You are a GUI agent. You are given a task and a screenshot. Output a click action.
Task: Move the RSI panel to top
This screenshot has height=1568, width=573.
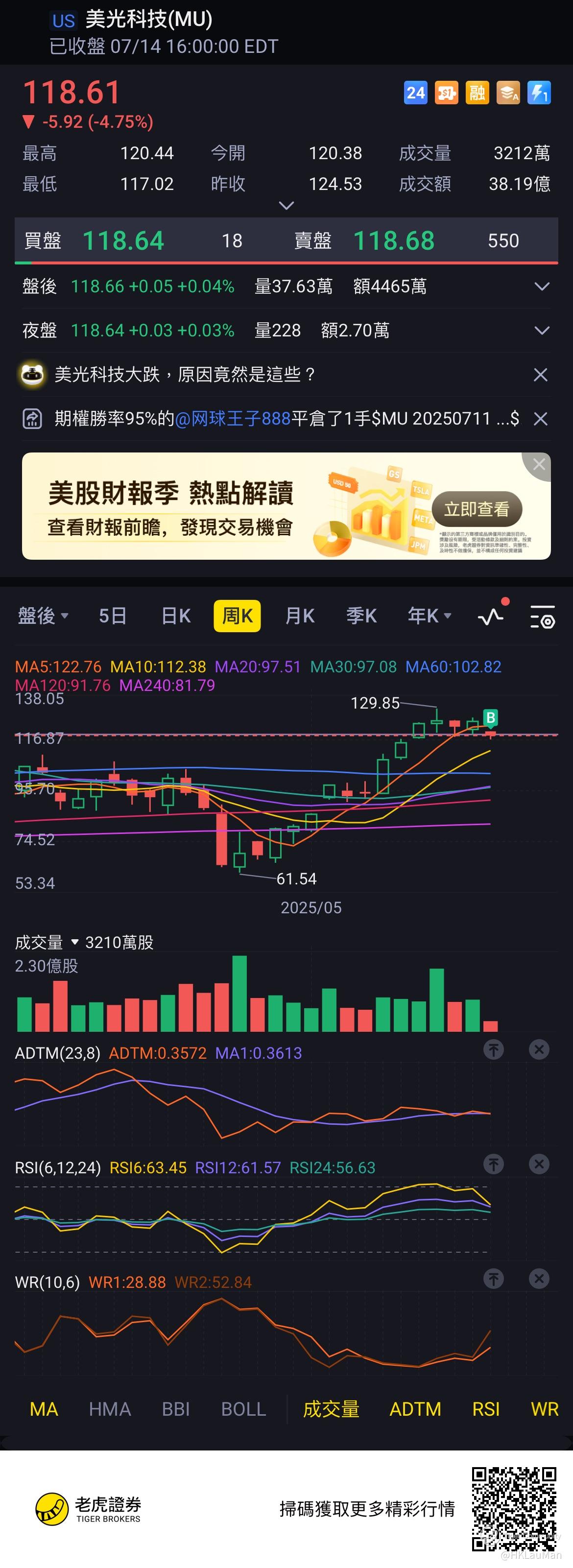[x=494, y=1164]
